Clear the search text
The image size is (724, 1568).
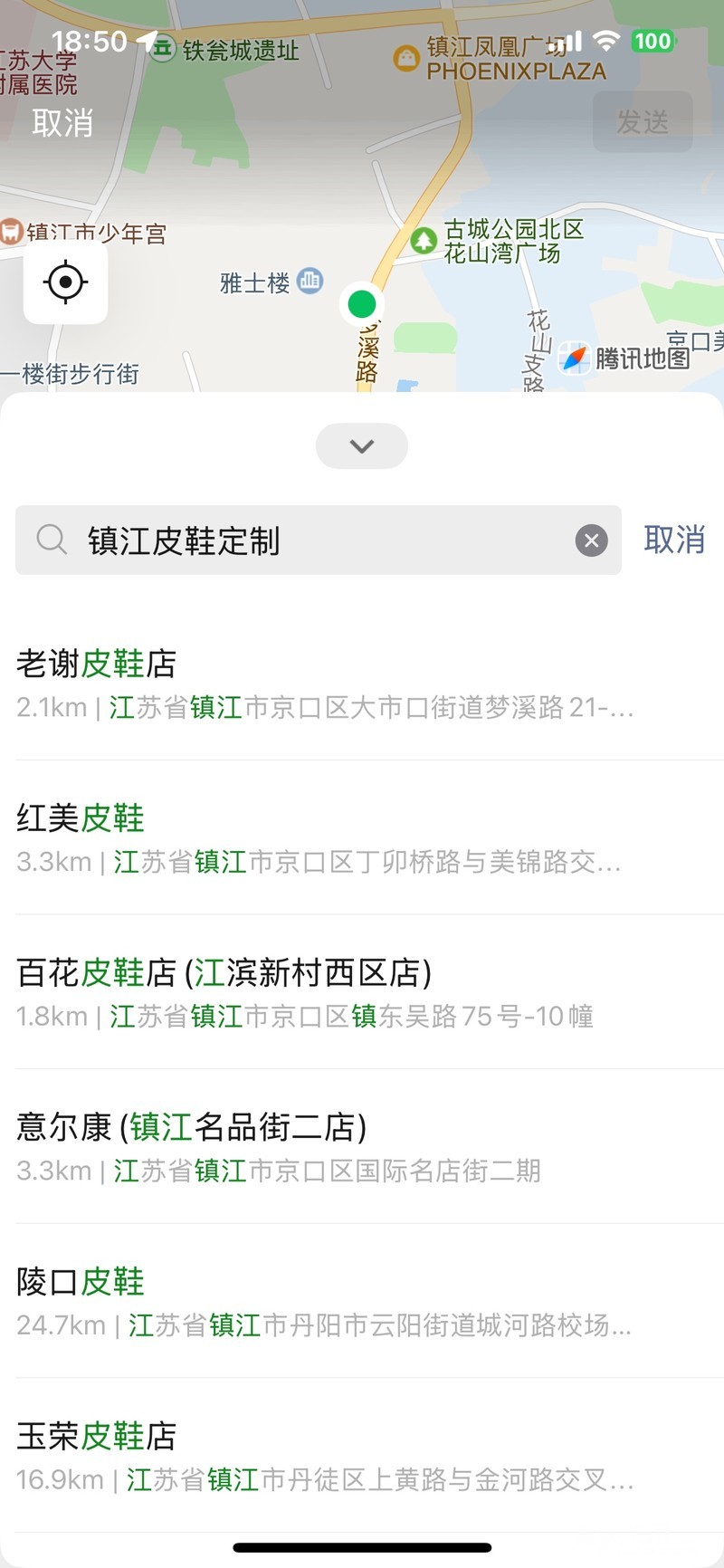pos(591,540)
